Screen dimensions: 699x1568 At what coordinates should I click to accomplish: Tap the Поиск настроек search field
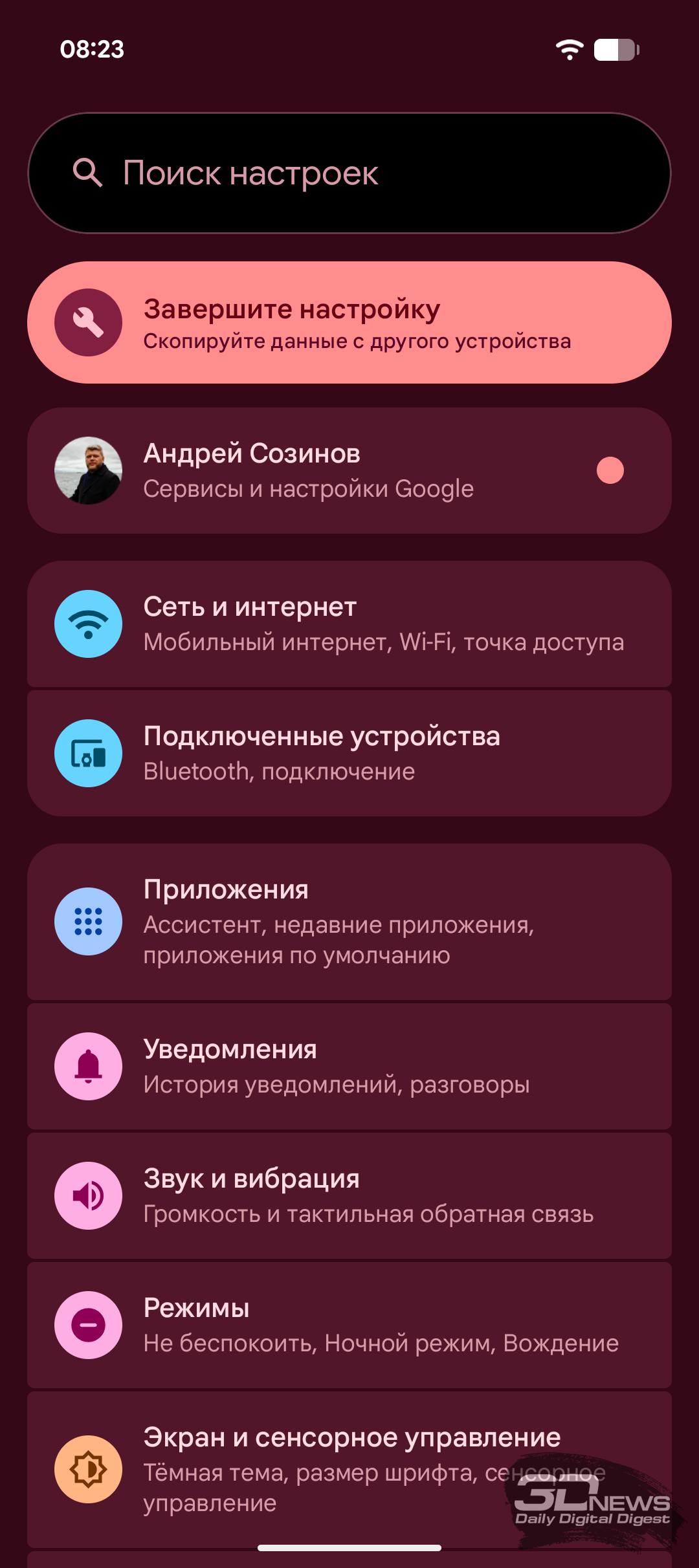[x=349, y=173]
